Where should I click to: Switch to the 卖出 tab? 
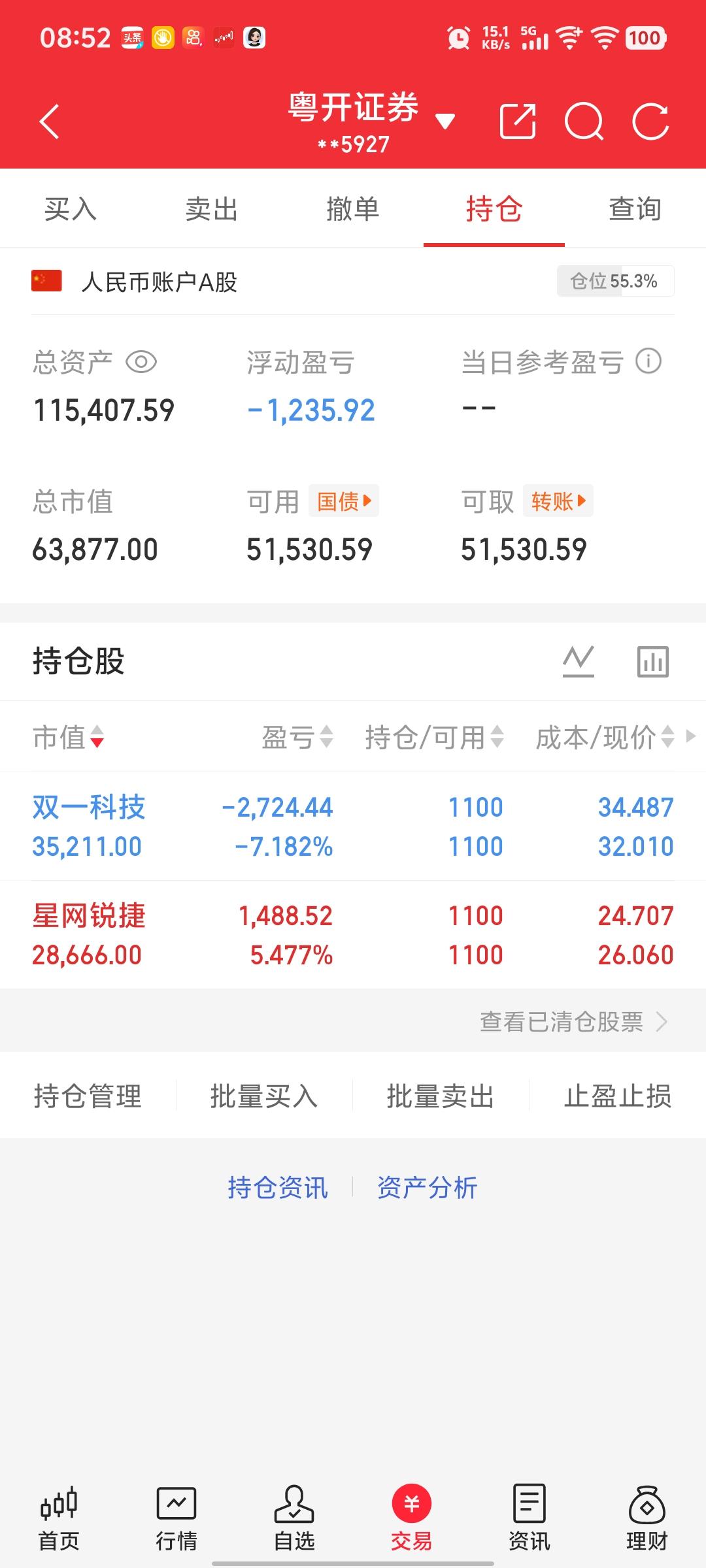point(212,210)
